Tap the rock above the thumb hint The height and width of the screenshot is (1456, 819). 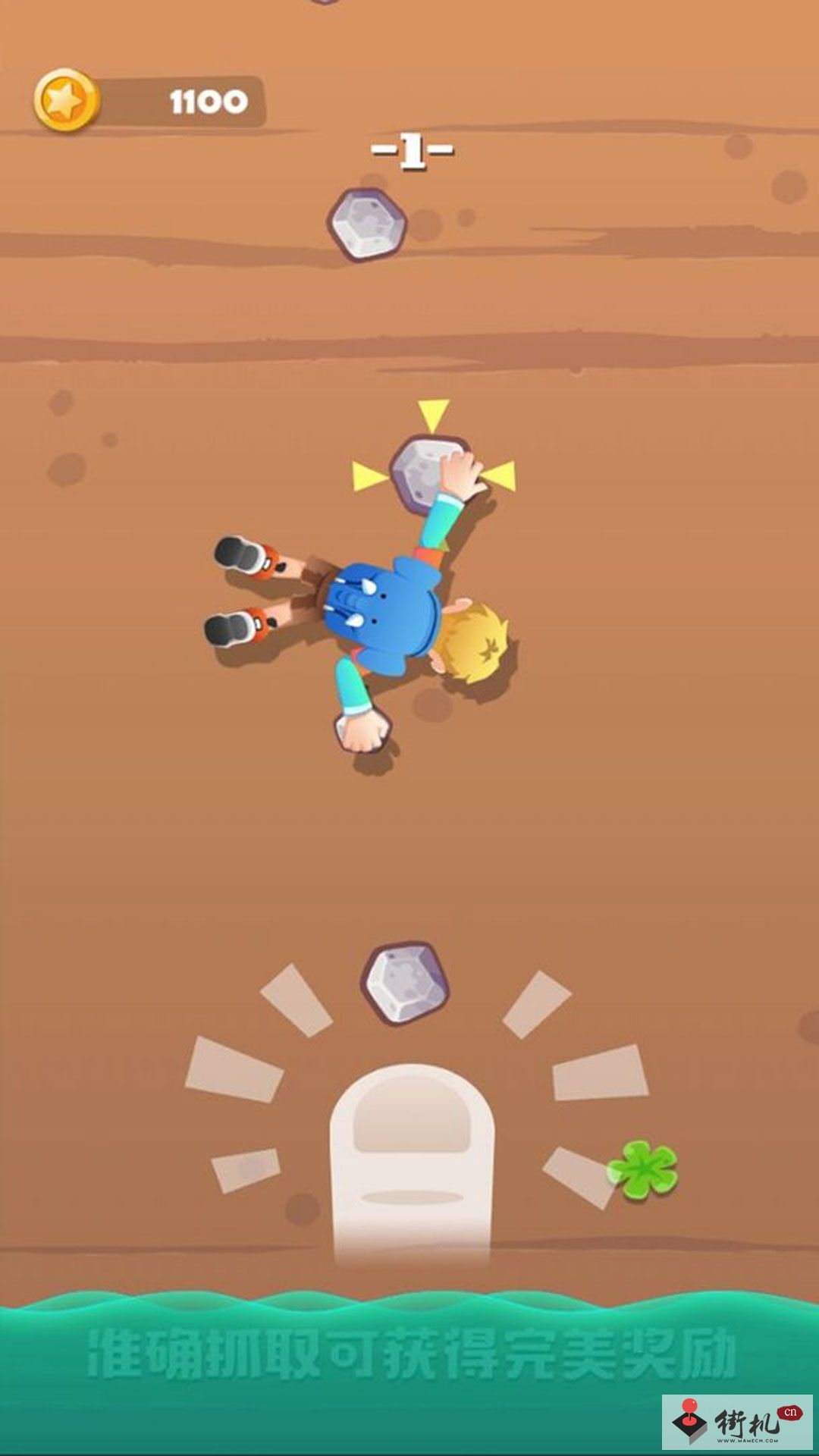pos(404,983)
